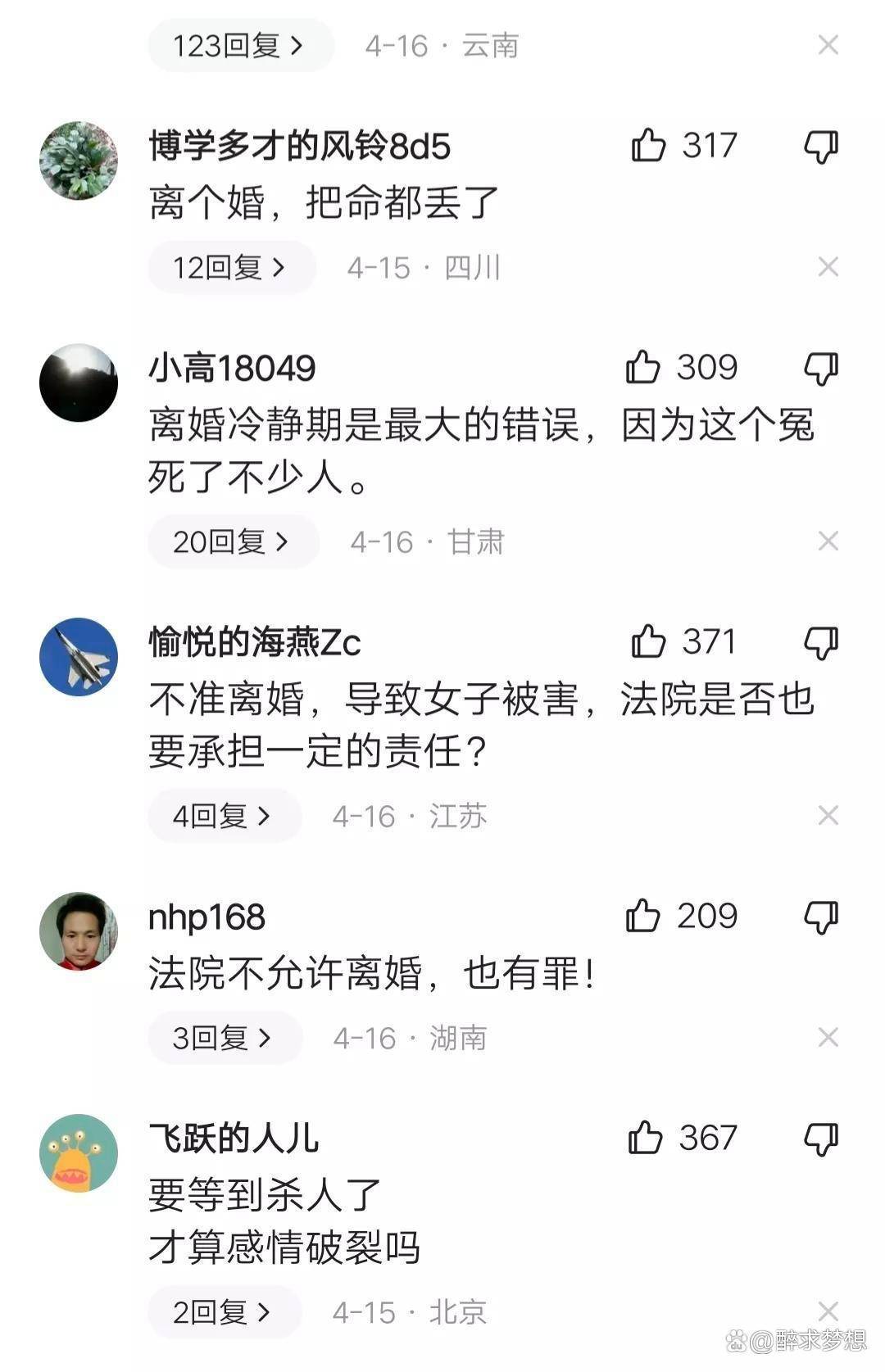
Task: Expand the 20回复 replies under 小高18049
Action: click(x=233, y=541)
